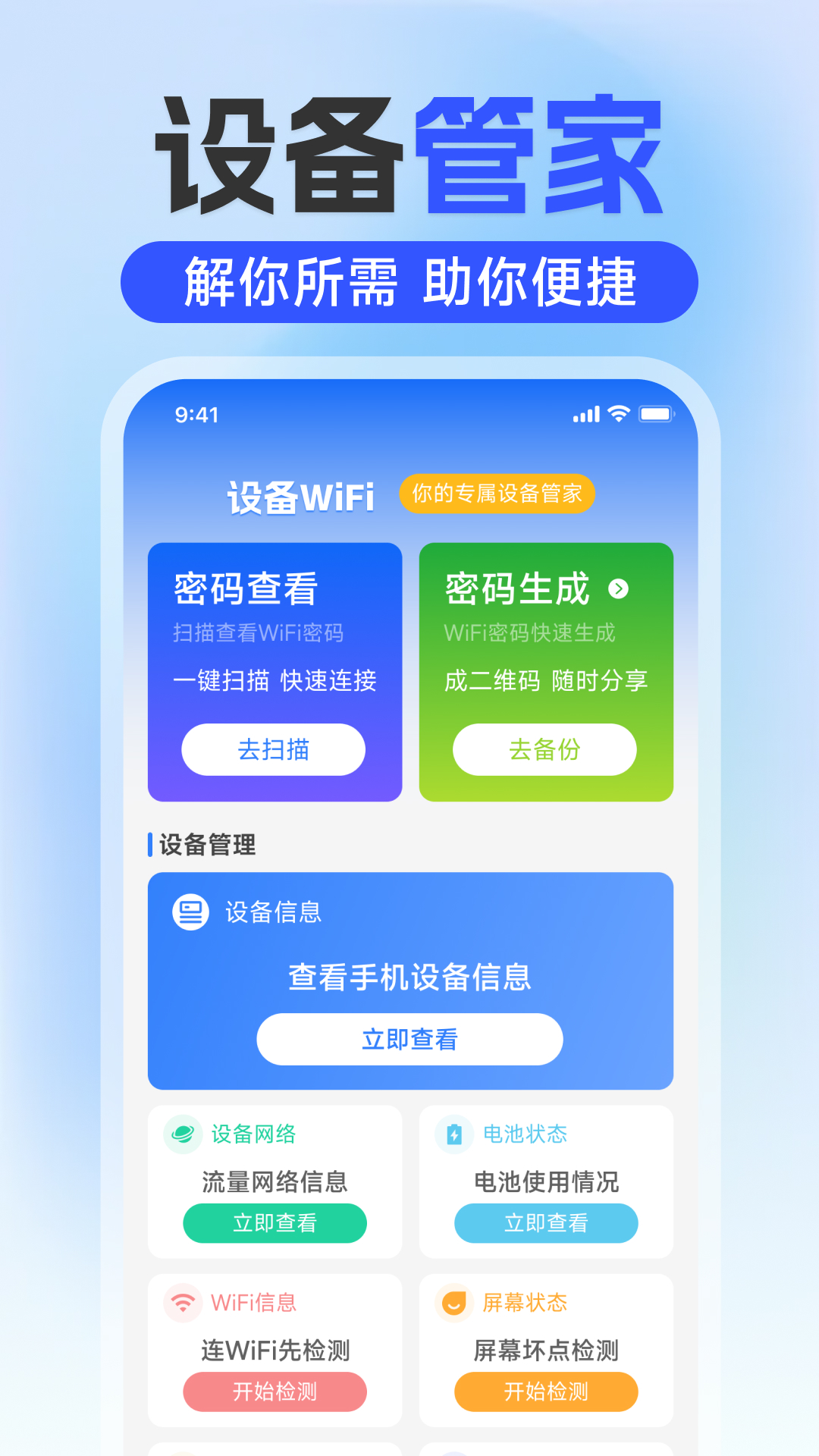
Task: Click the WiFi信息 signal icon
Action: point(182,1302)
